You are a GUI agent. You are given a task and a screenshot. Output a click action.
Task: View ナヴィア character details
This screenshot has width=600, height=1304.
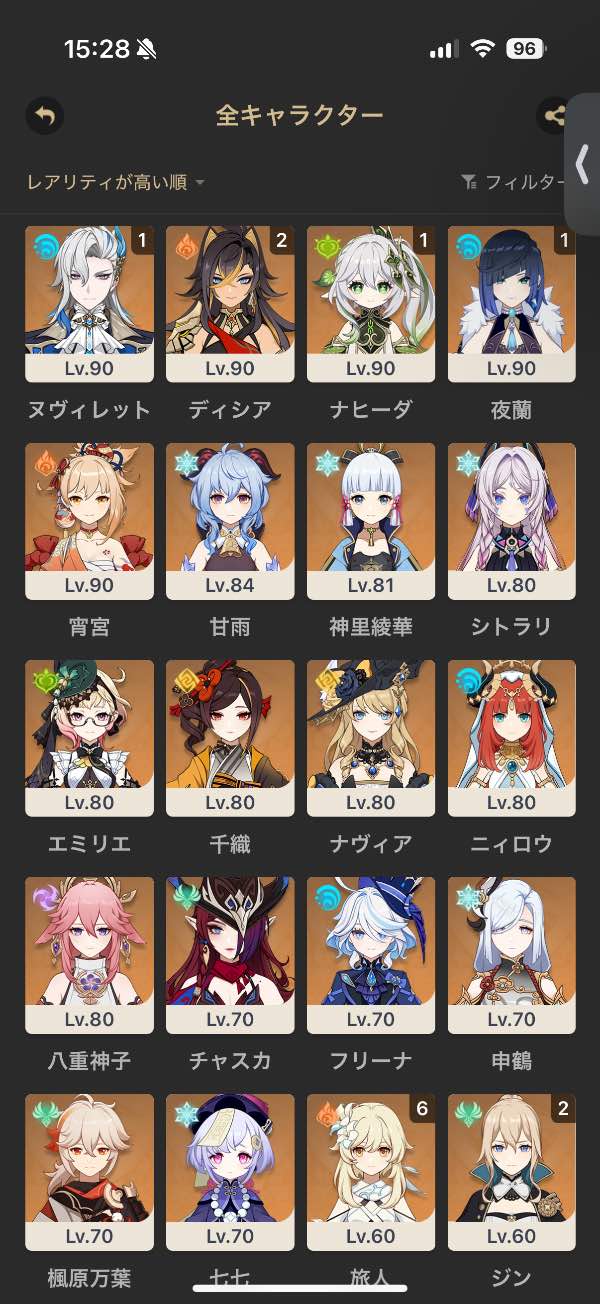[371, 737]
